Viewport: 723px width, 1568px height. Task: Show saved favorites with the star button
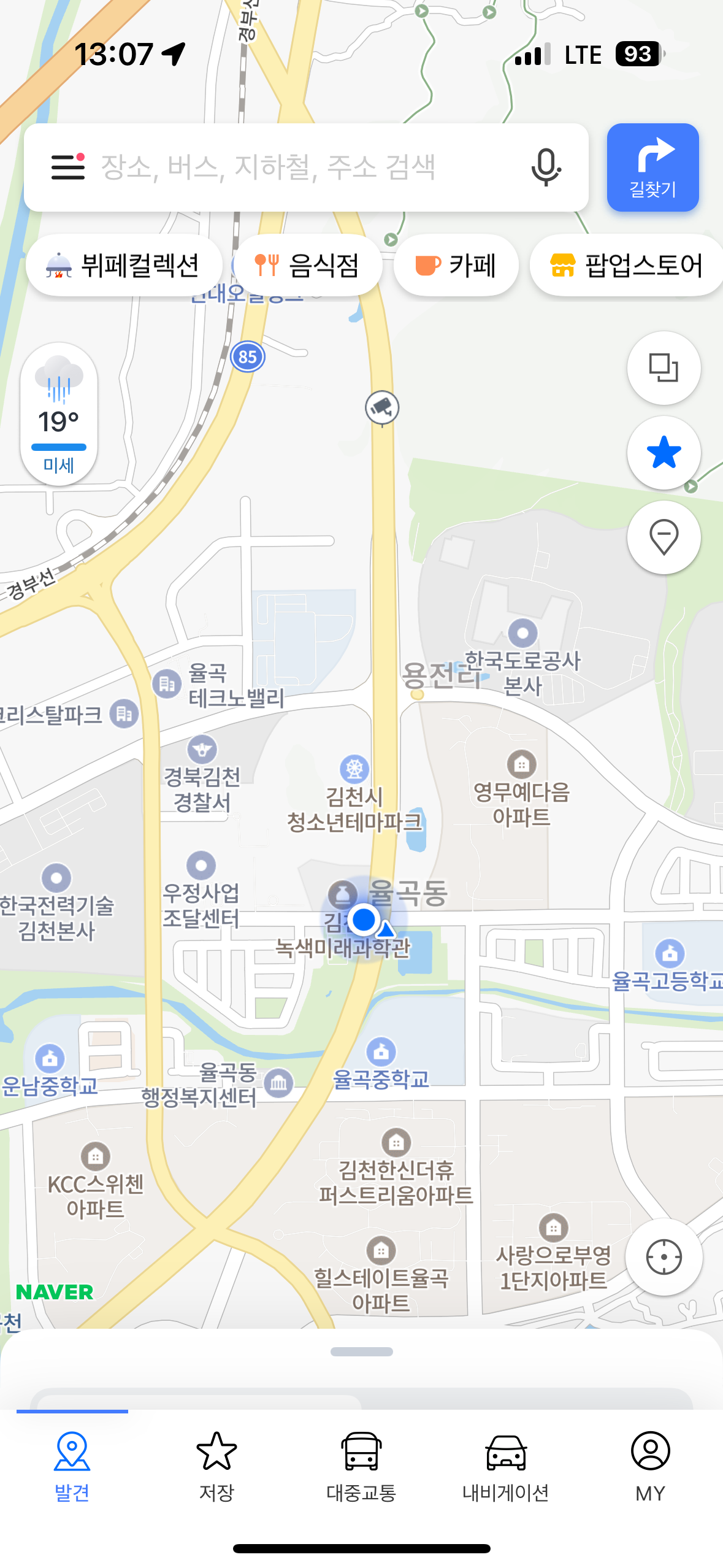tap(664, 453)
